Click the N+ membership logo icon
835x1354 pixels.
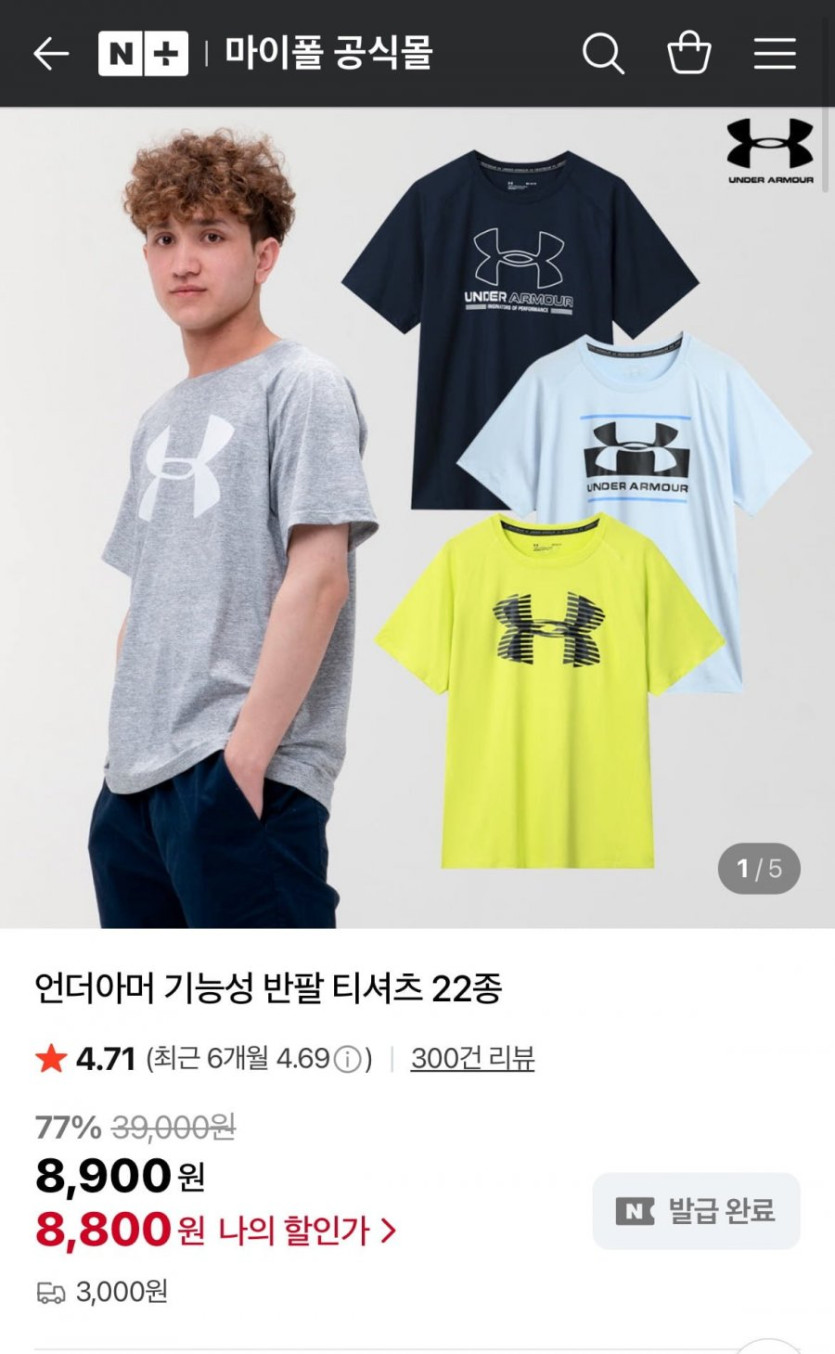coord(139,54)
